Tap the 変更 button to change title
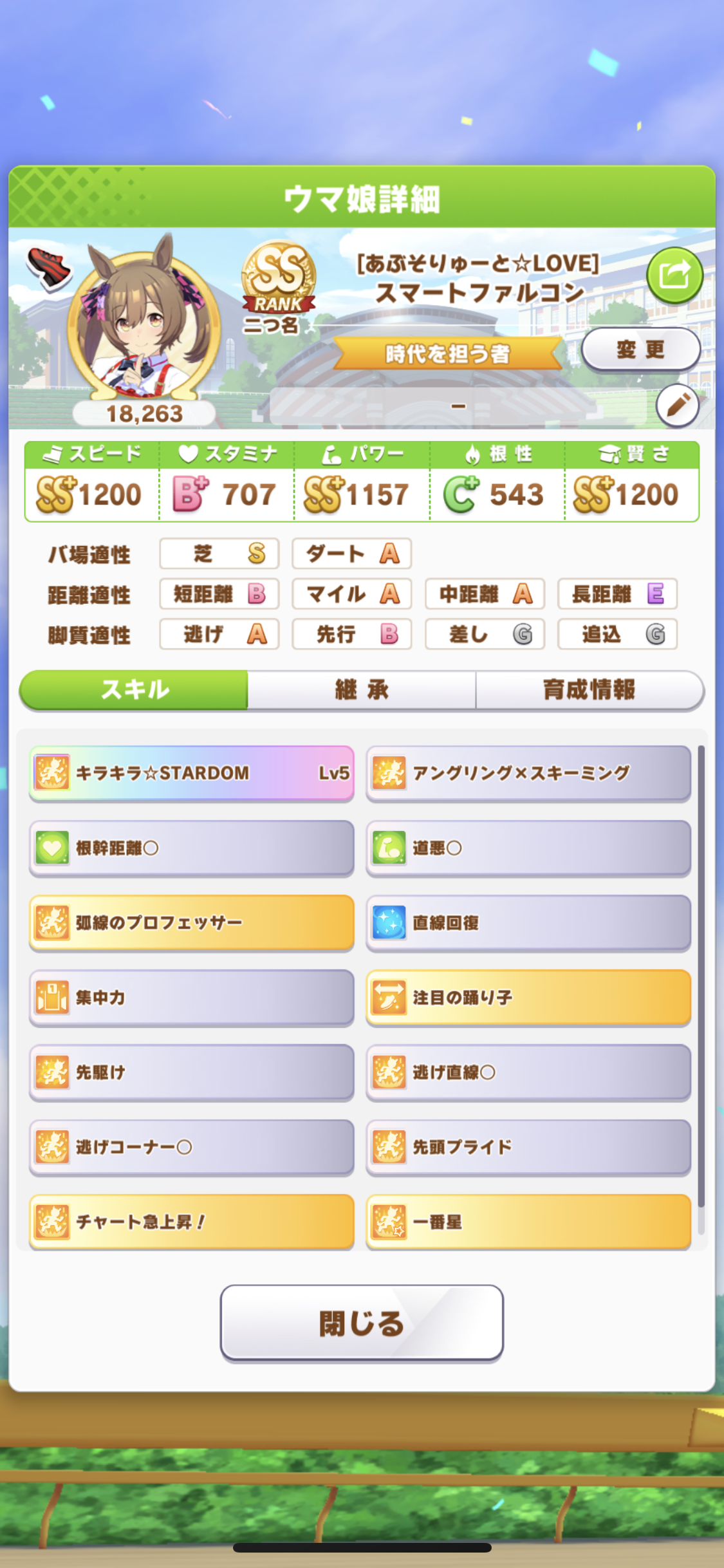This screenshot has height=1568, width=724. pyautogui.click(x=640, y=350)
